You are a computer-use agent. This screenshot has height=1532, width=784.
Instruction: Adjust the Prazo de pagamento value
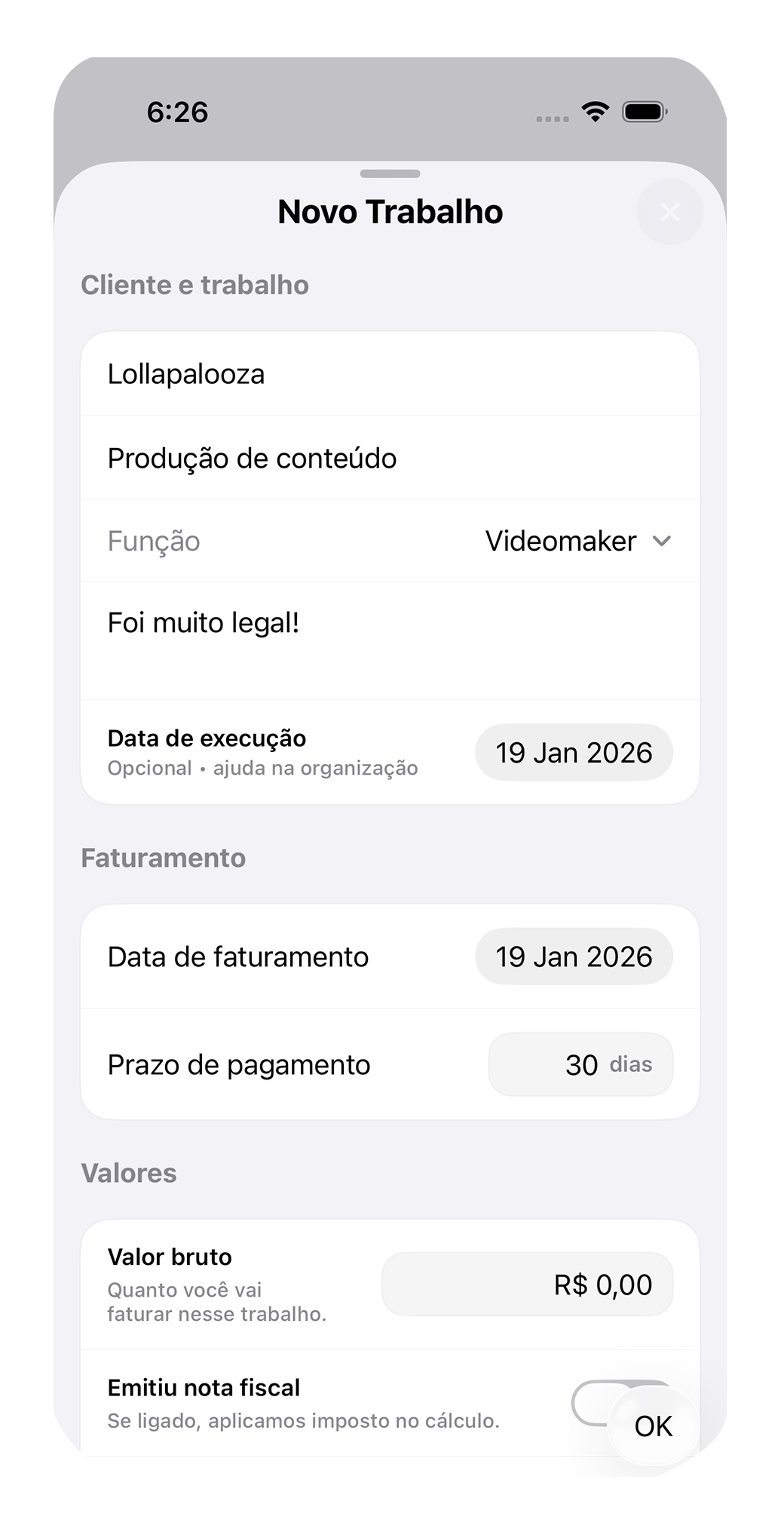(581, 1064)
